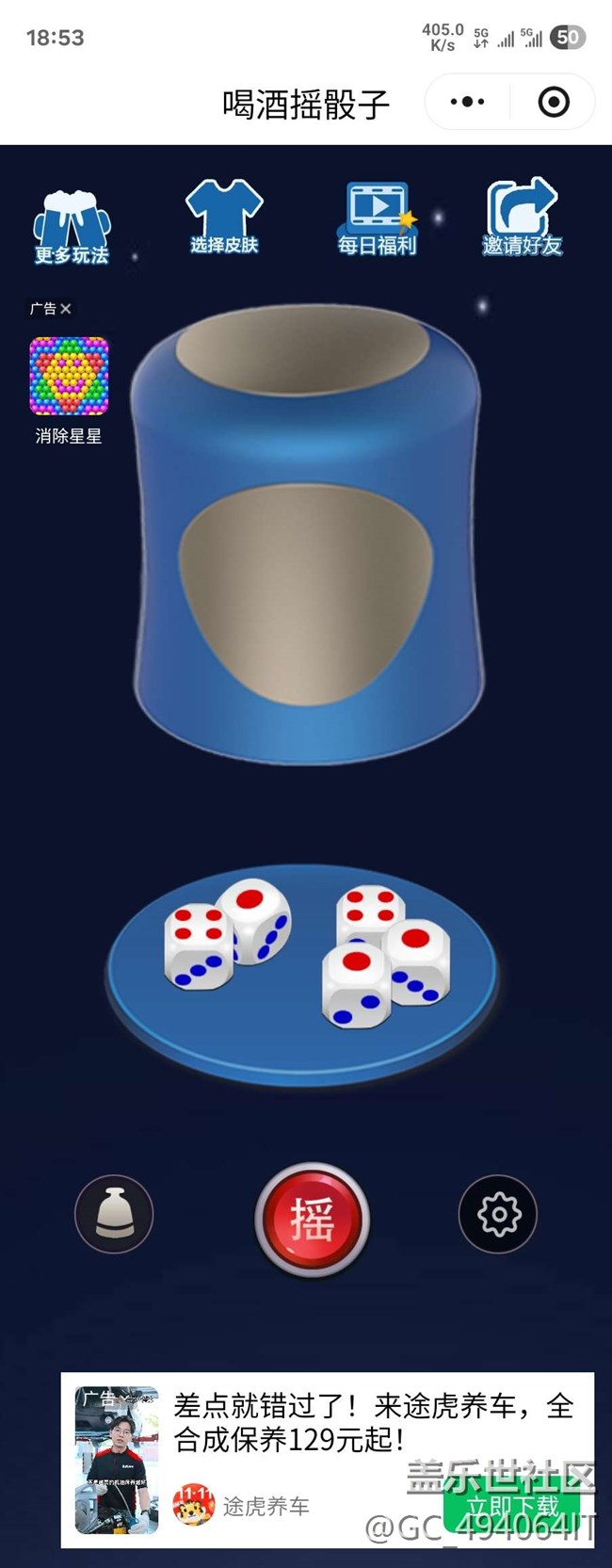
Task: Tap the red 摇 shake button
Action: coord(312,1219)
